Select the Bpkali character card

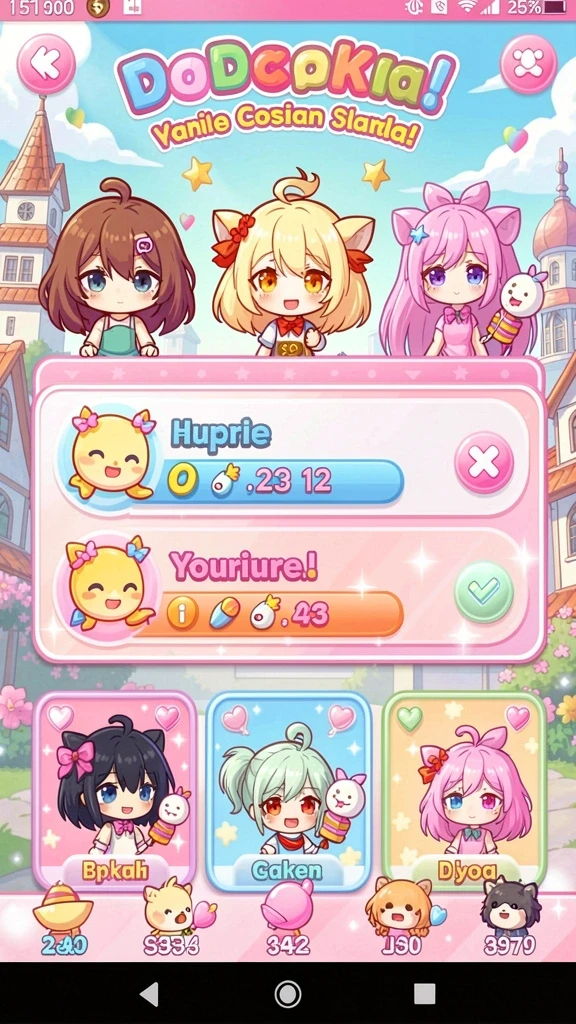click(115, 789)
